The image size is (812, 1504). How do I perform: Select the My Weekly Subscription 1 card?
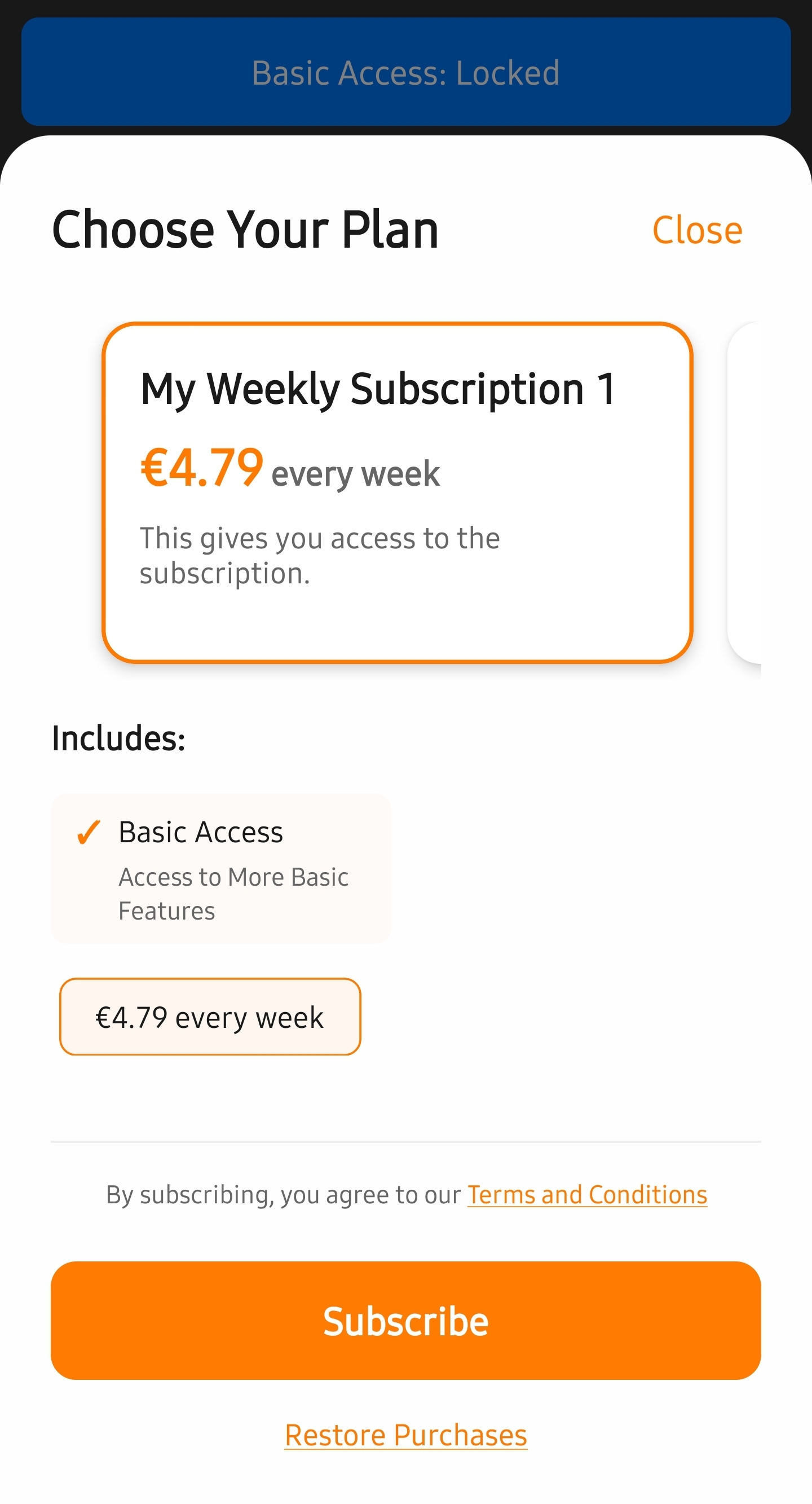click(x=397, y=492)
